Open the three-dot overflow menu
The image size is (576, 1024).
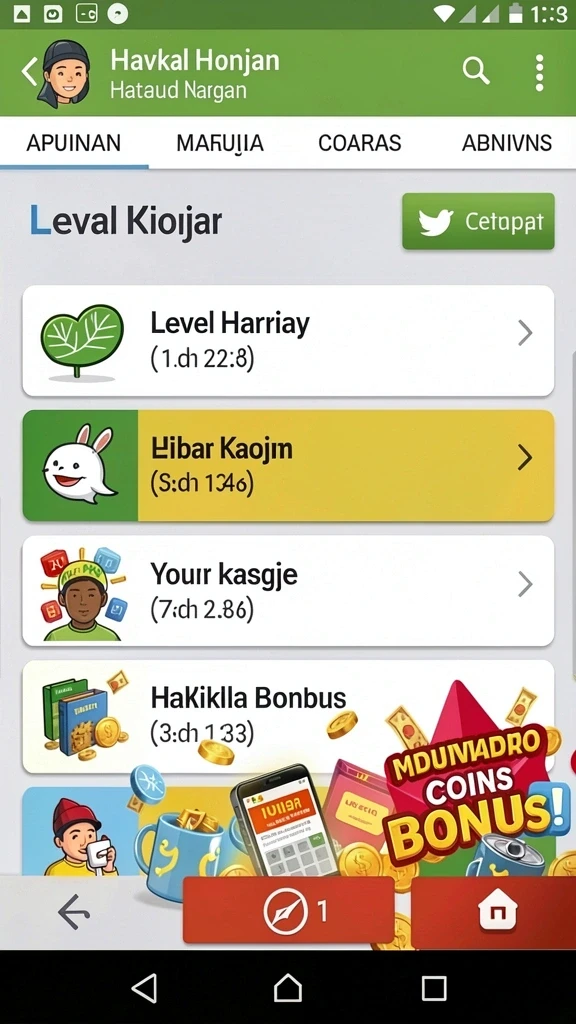(539, 72)
